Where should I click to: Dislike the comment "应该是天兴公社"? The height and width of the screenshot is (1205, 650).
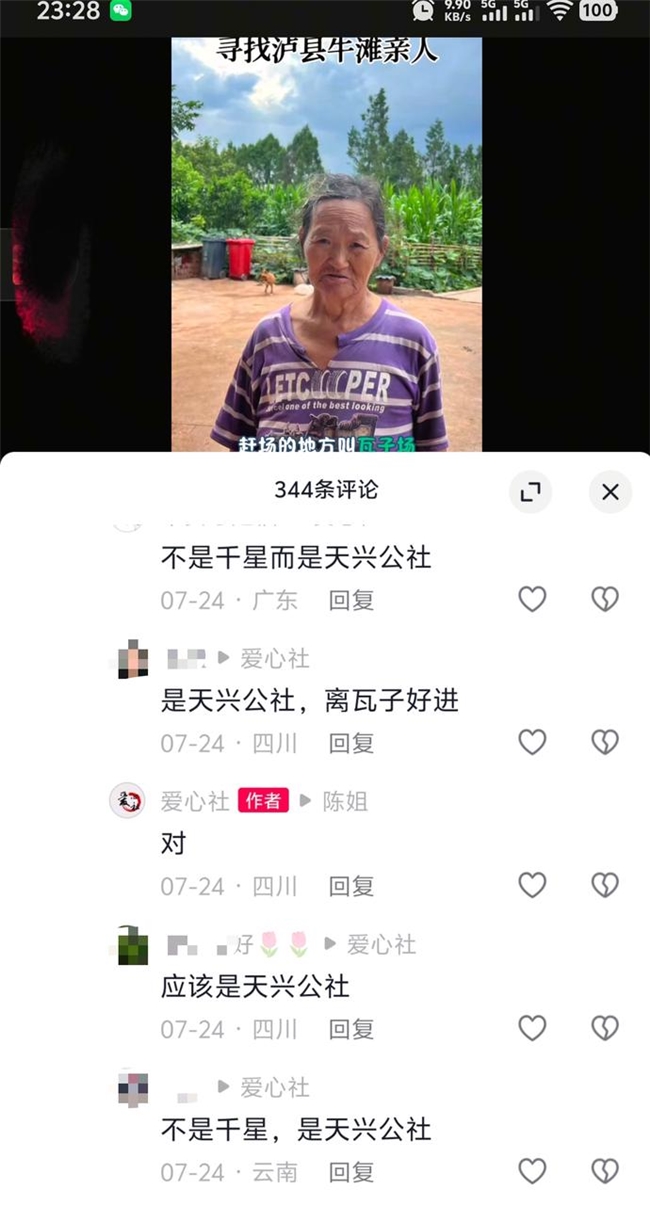[604, 1028]
